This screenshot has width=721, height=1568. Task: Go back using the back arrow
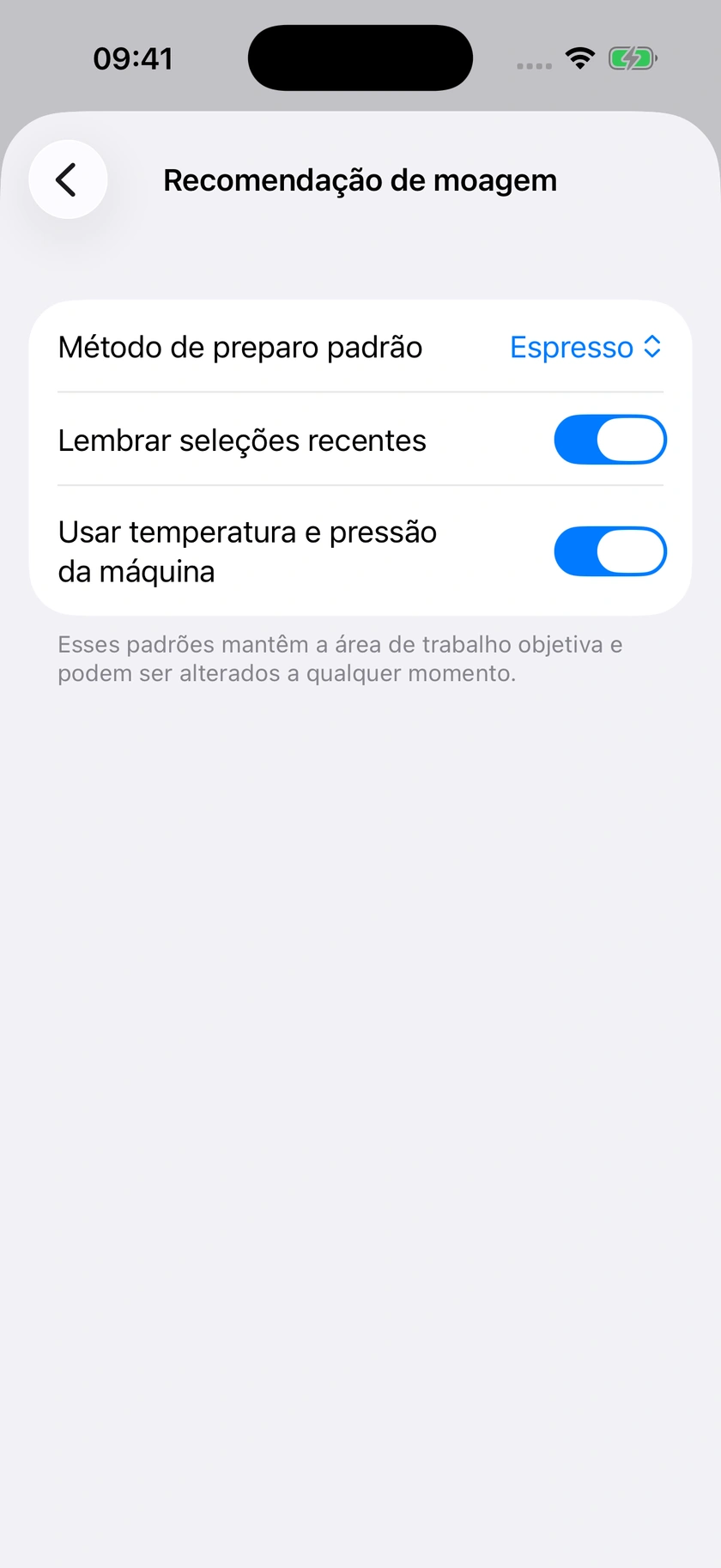(68, 179)
